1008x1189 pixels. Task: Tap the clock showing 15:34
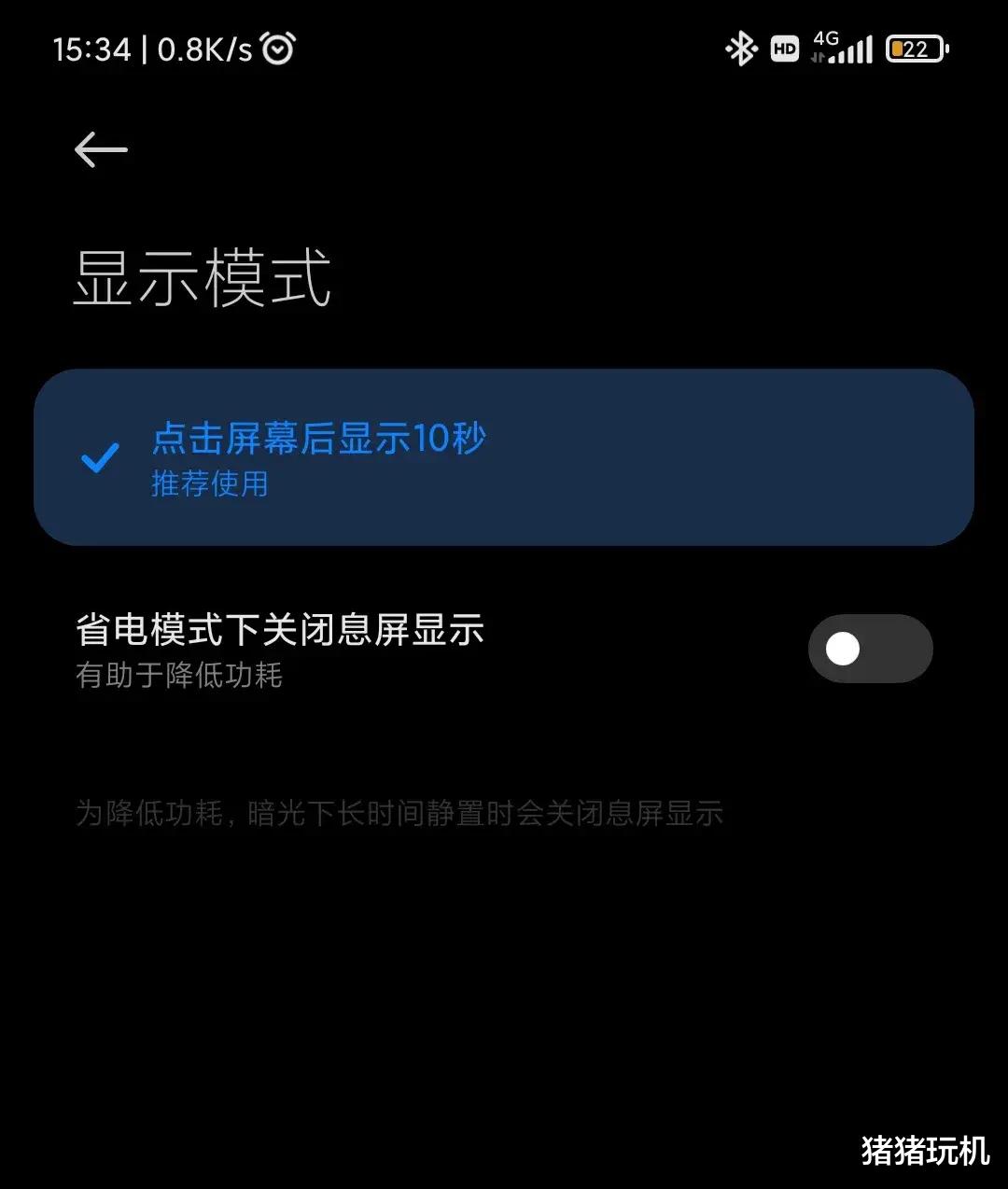[x=94, y=50]
